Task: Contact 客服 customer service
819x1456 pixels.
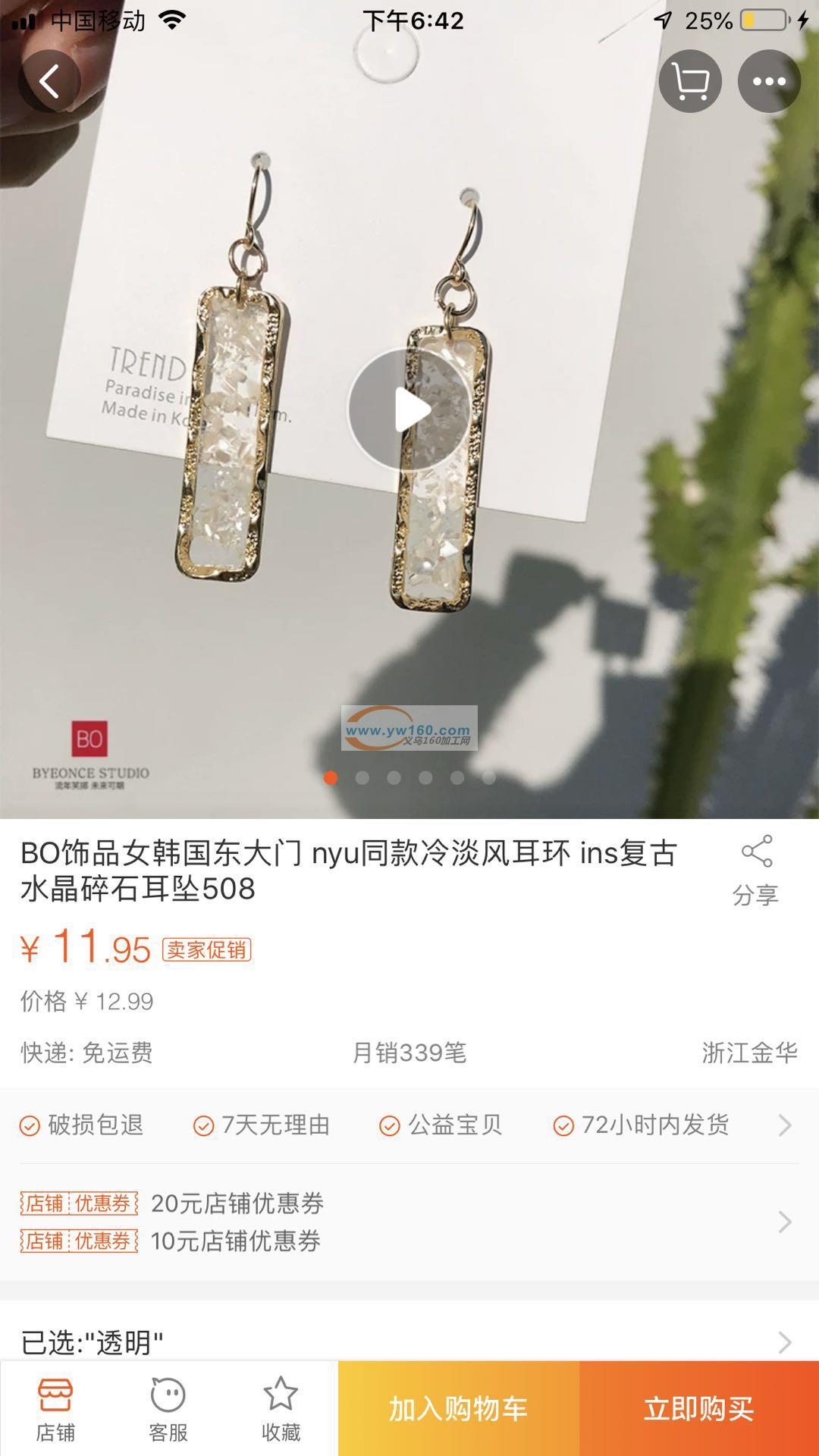Action: tap(168, 1409)
